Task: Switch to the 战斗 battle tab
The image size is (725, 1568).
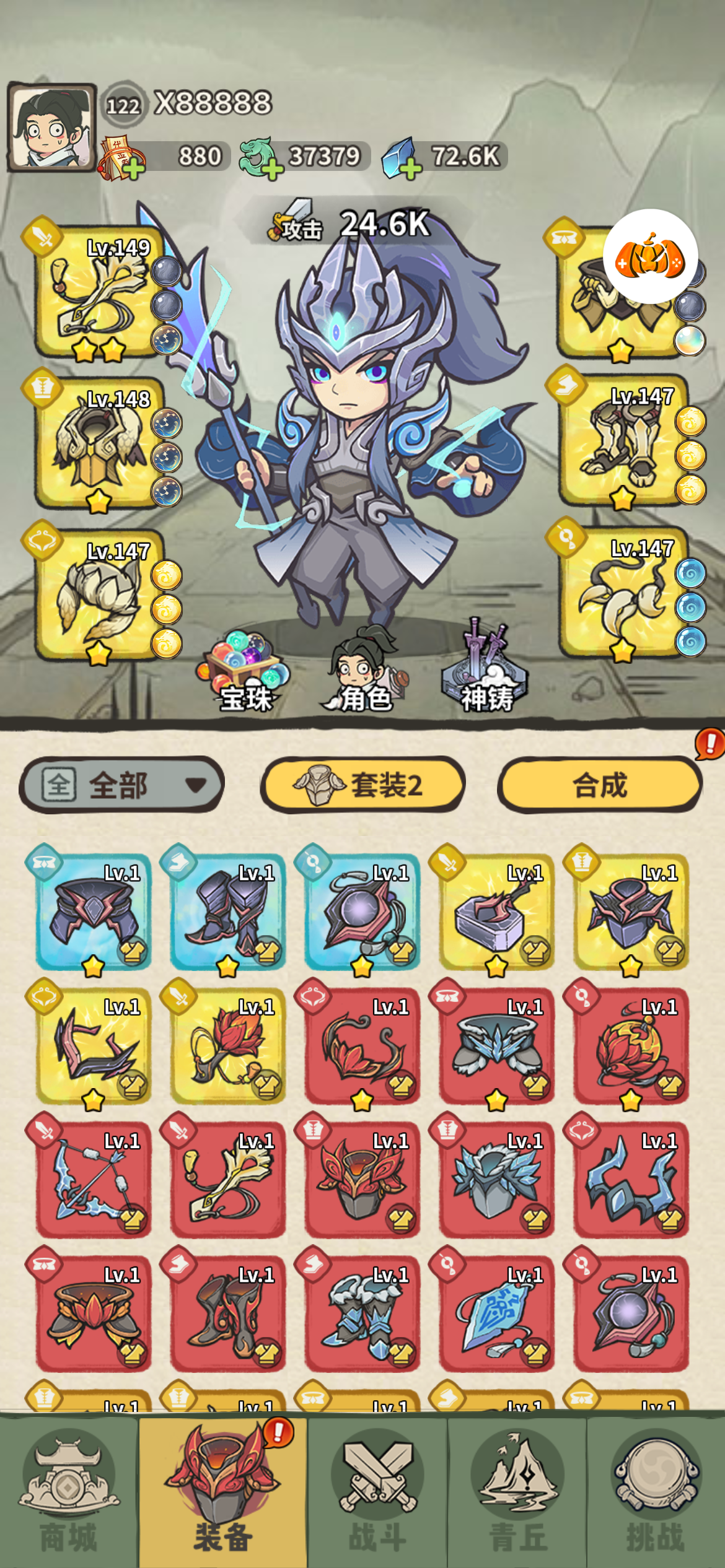Action: click(377, 1490)
